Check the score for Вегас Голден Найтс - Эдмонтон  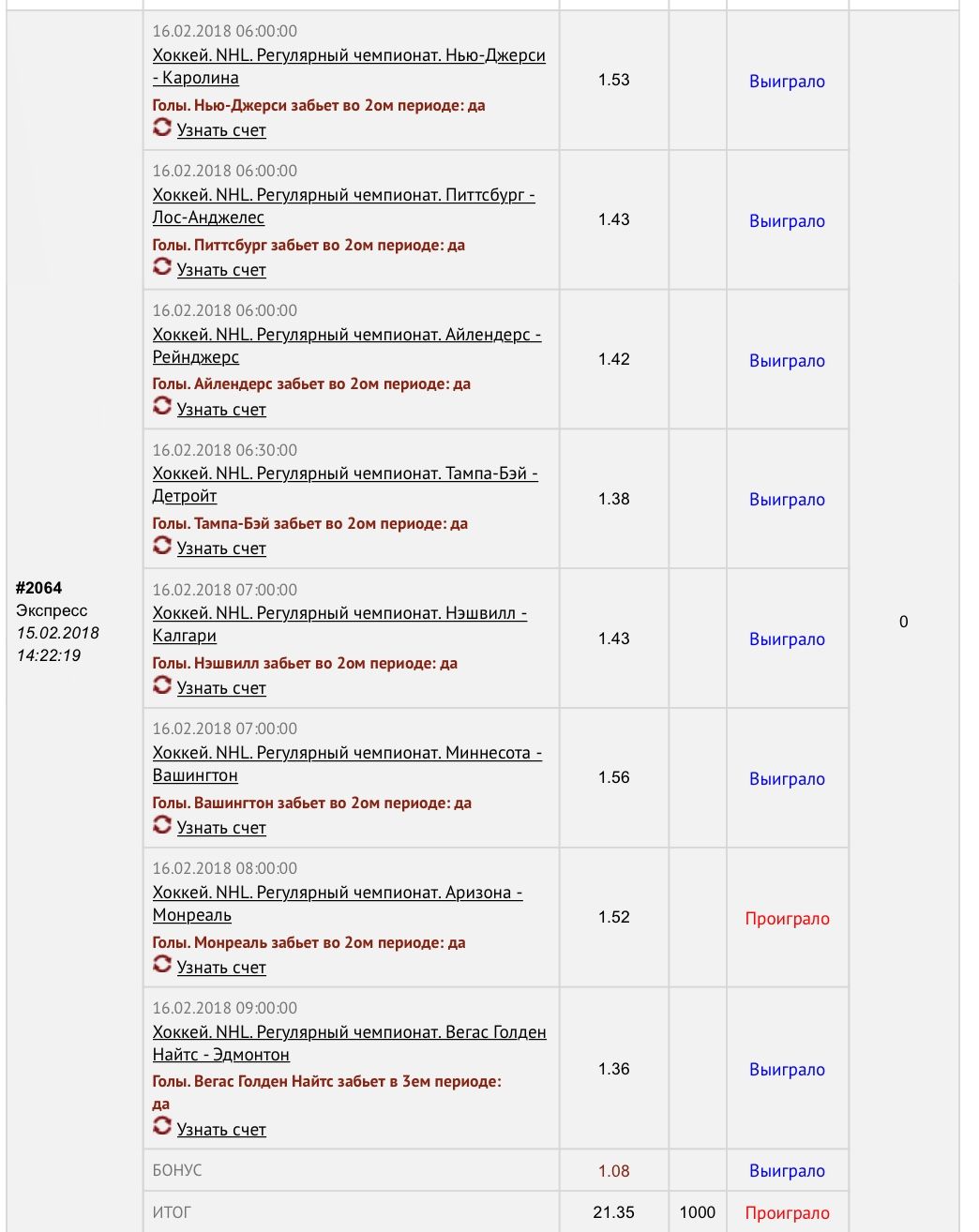220,1130
